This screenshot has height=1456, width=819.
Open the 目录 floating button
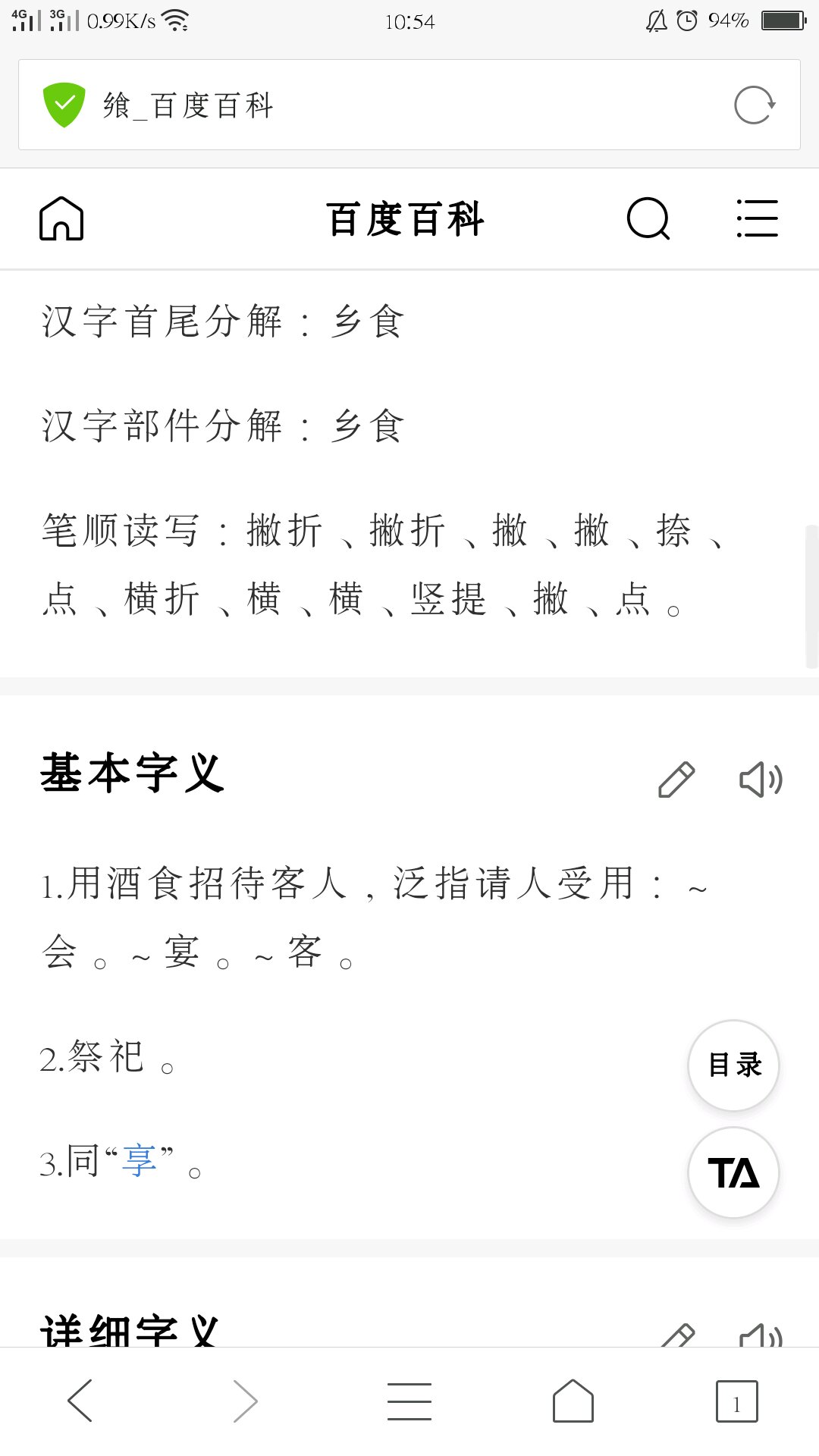(x=733, y=1065)
